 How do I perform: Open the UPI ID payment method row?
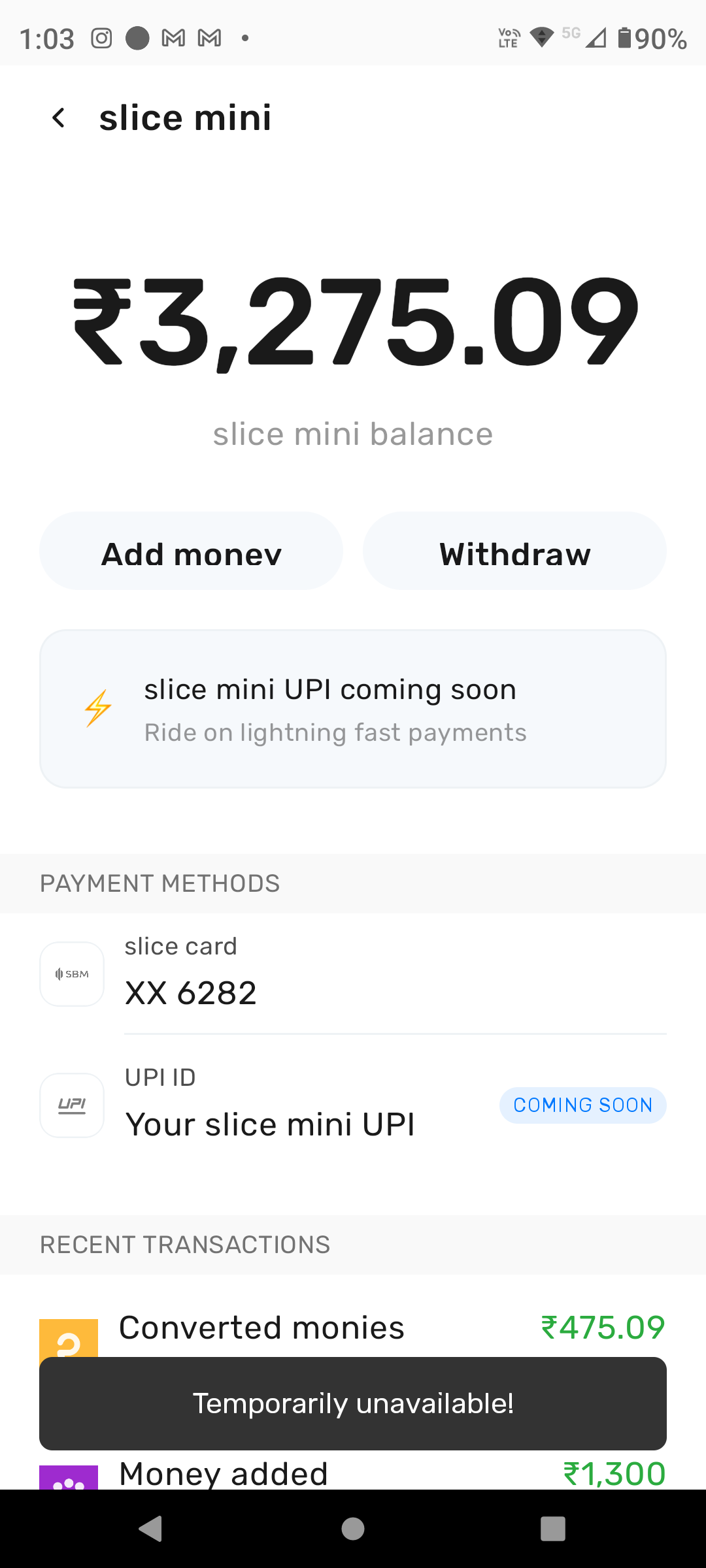point(353,1105)
